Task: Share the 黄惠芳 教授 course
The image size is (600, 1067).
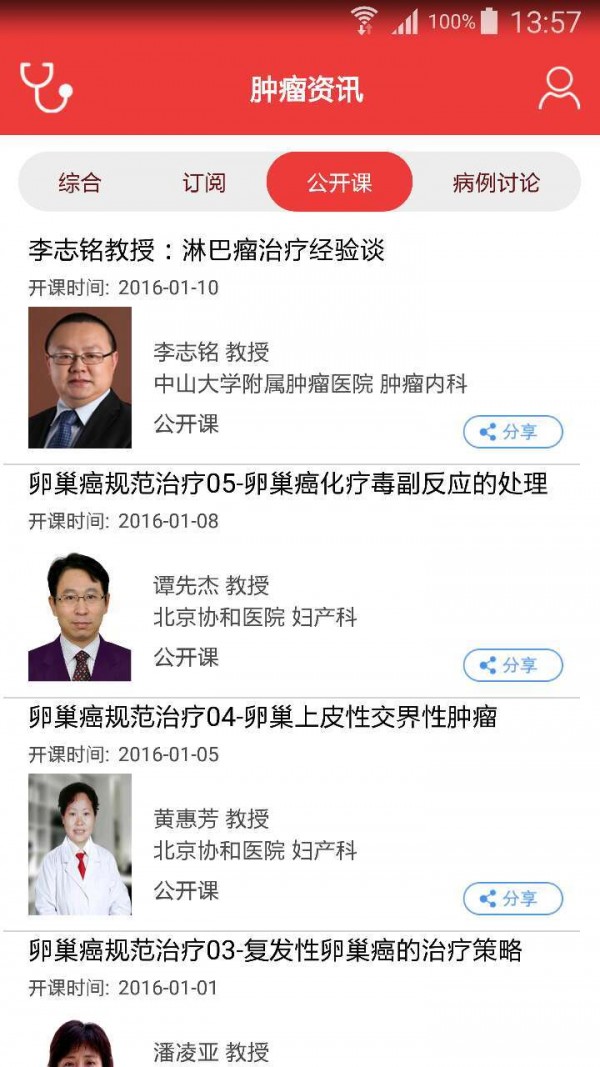Action: pos(512,899)
